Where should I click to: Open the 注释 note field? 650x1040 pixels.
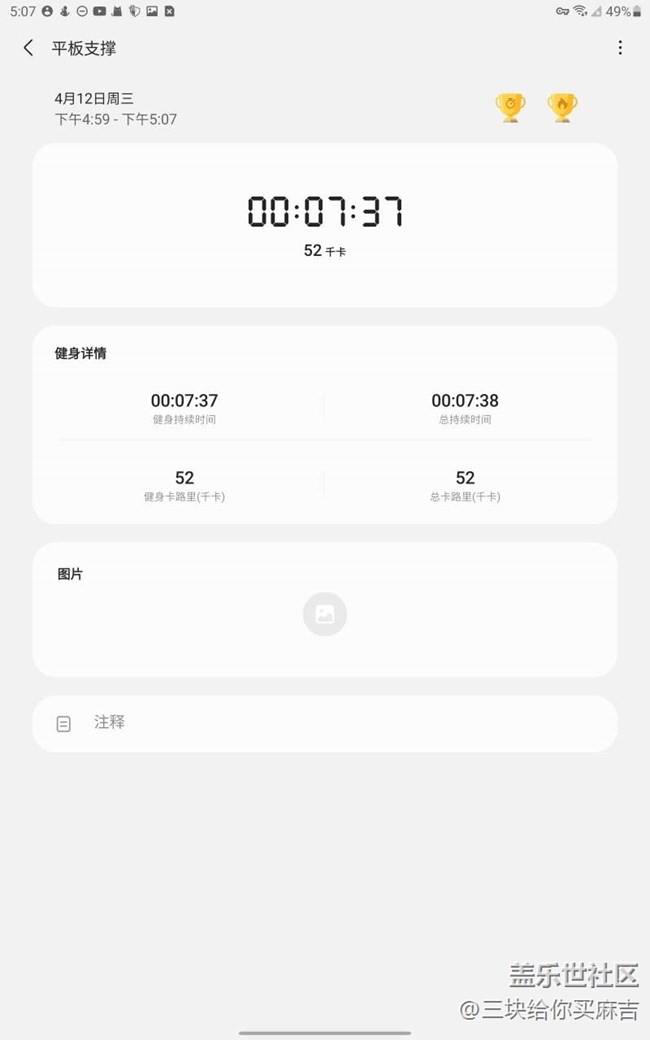tap(325, 724)
